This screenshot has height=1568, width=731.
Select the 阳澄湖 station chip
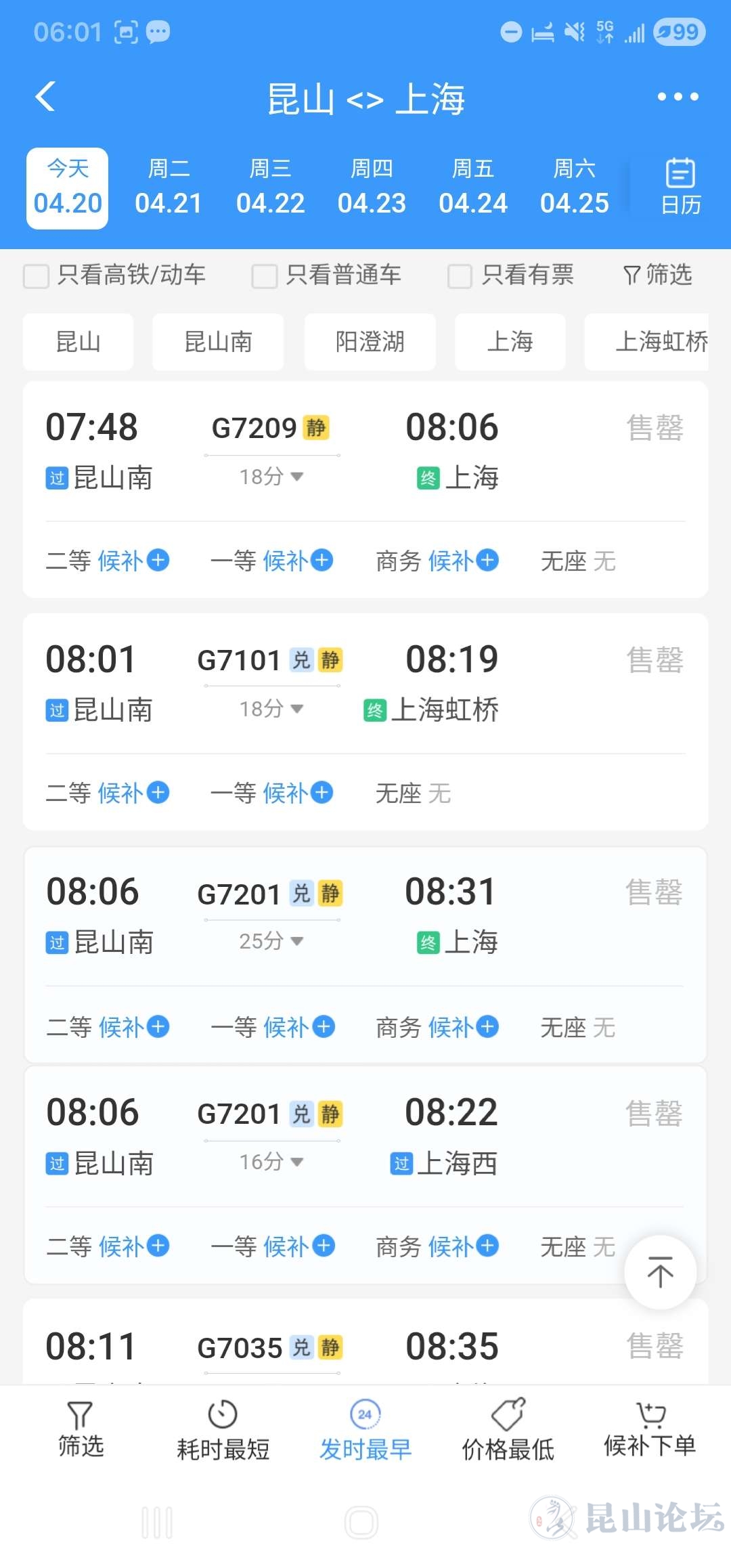coord(370,342)
